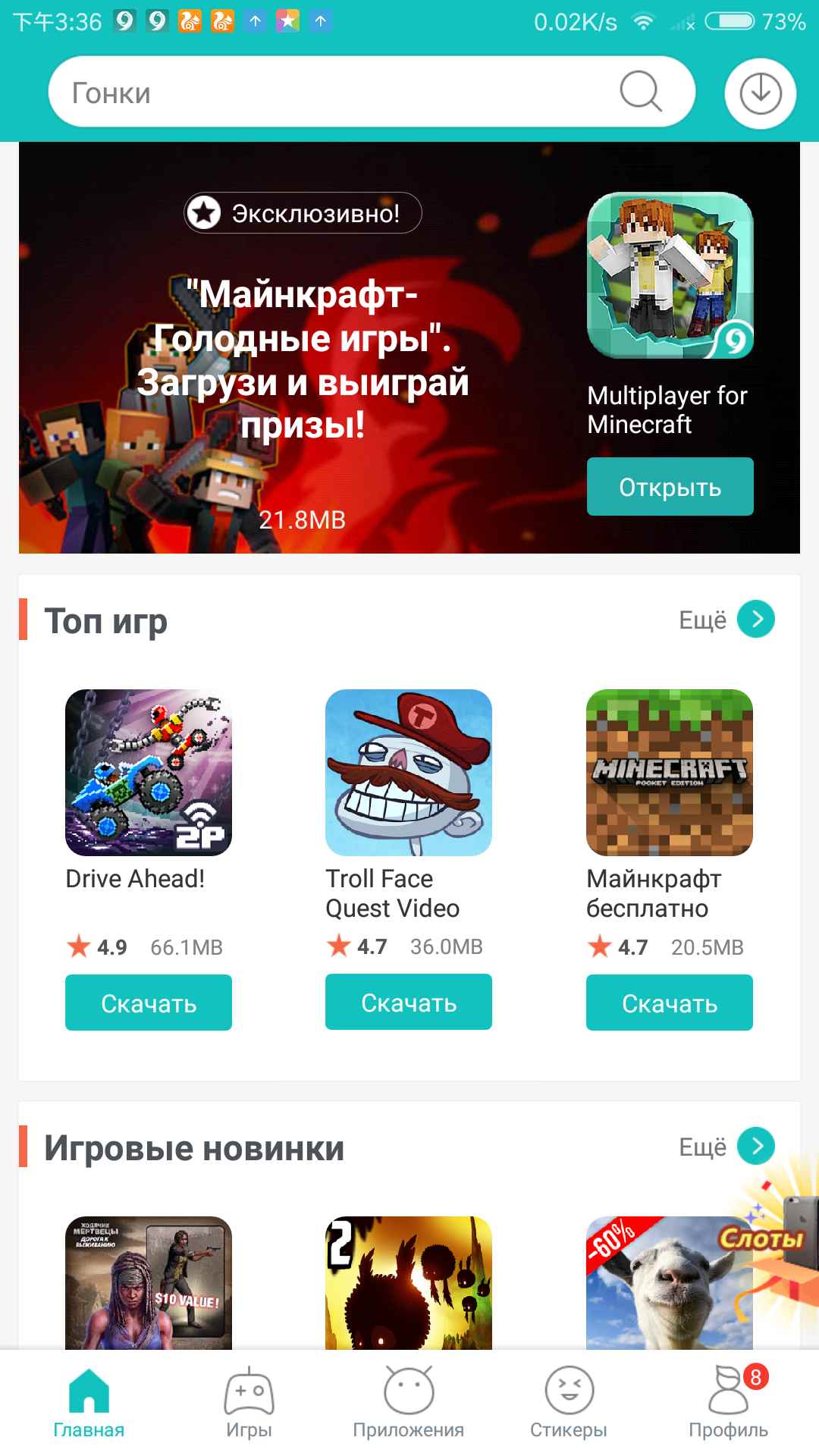Image resolution: width=819 pixels, height=1456 pixels.
Task: Select the Главная home tab
Action: tap(89, 1403)
